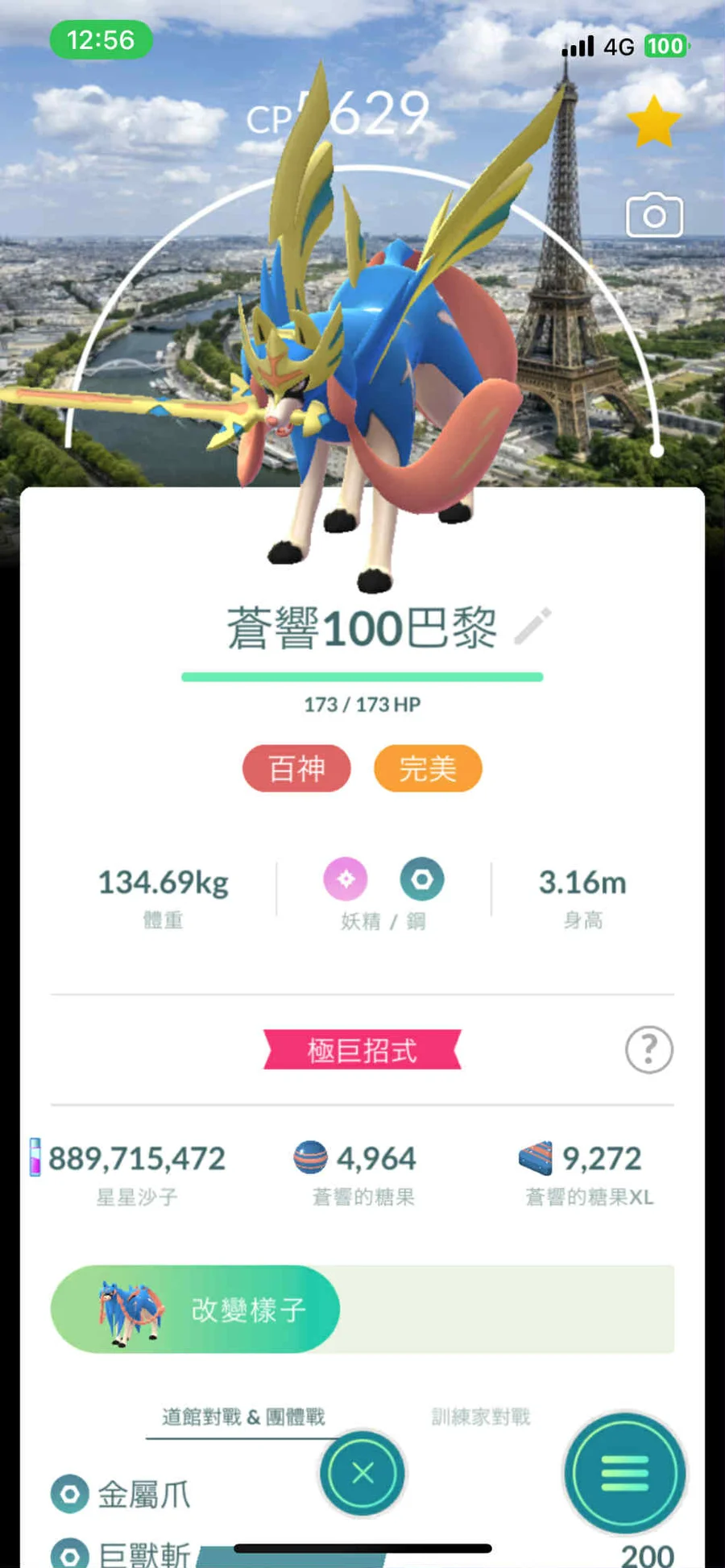The image size is (725, 1568).
Task: Tap the 改變樣子 change form button
Action: (x=196, y=1309)
